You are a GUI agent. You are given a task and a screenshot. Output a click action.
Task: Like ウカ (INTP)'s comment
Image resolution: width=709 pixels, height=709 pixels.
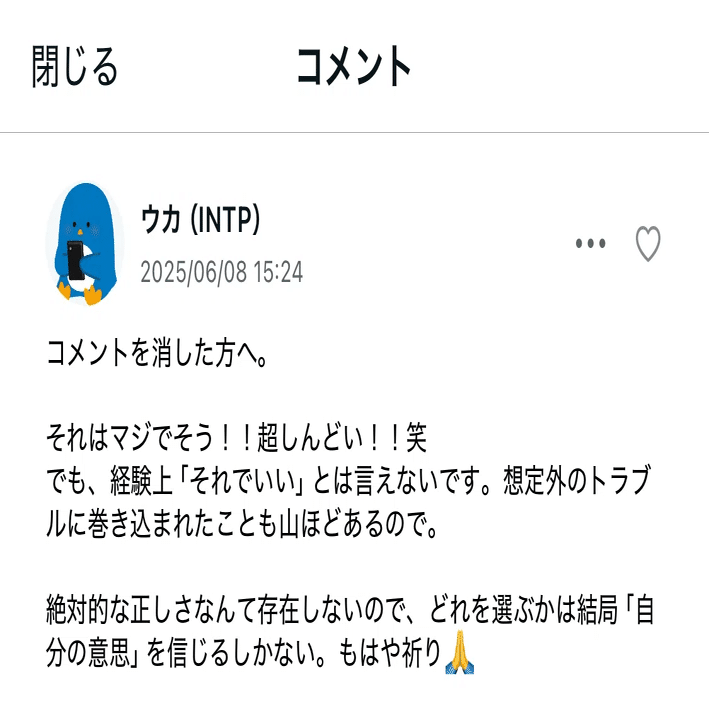coord(648,244)
